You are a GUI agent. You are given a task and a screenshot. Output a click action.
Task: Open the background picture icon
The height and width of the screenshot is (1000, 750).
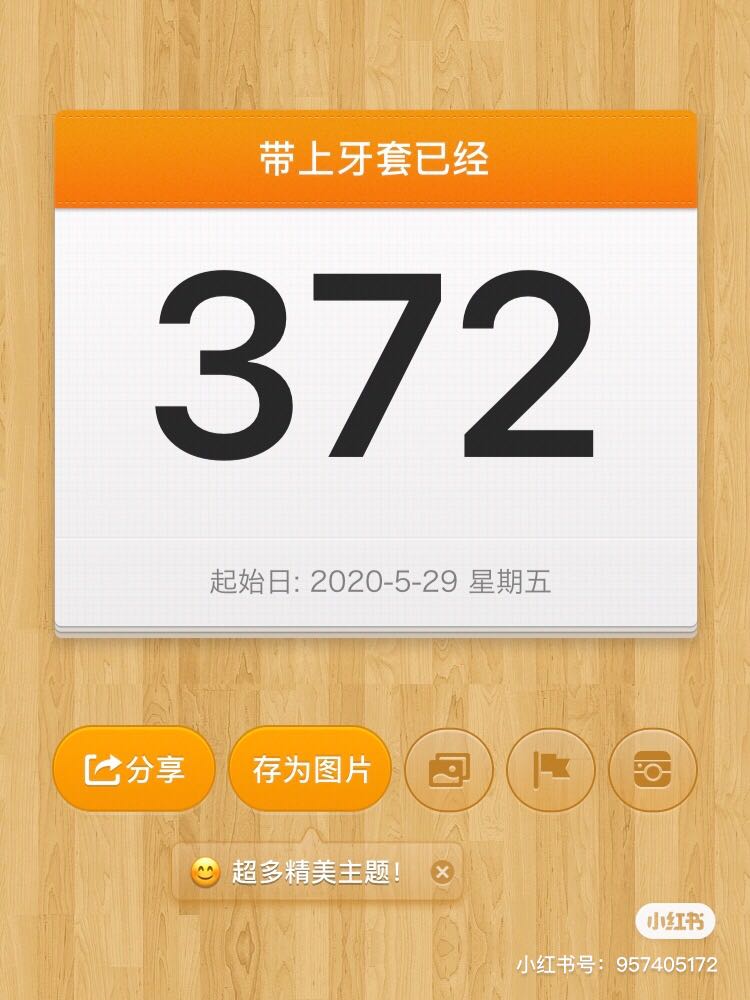click(448, 769)
